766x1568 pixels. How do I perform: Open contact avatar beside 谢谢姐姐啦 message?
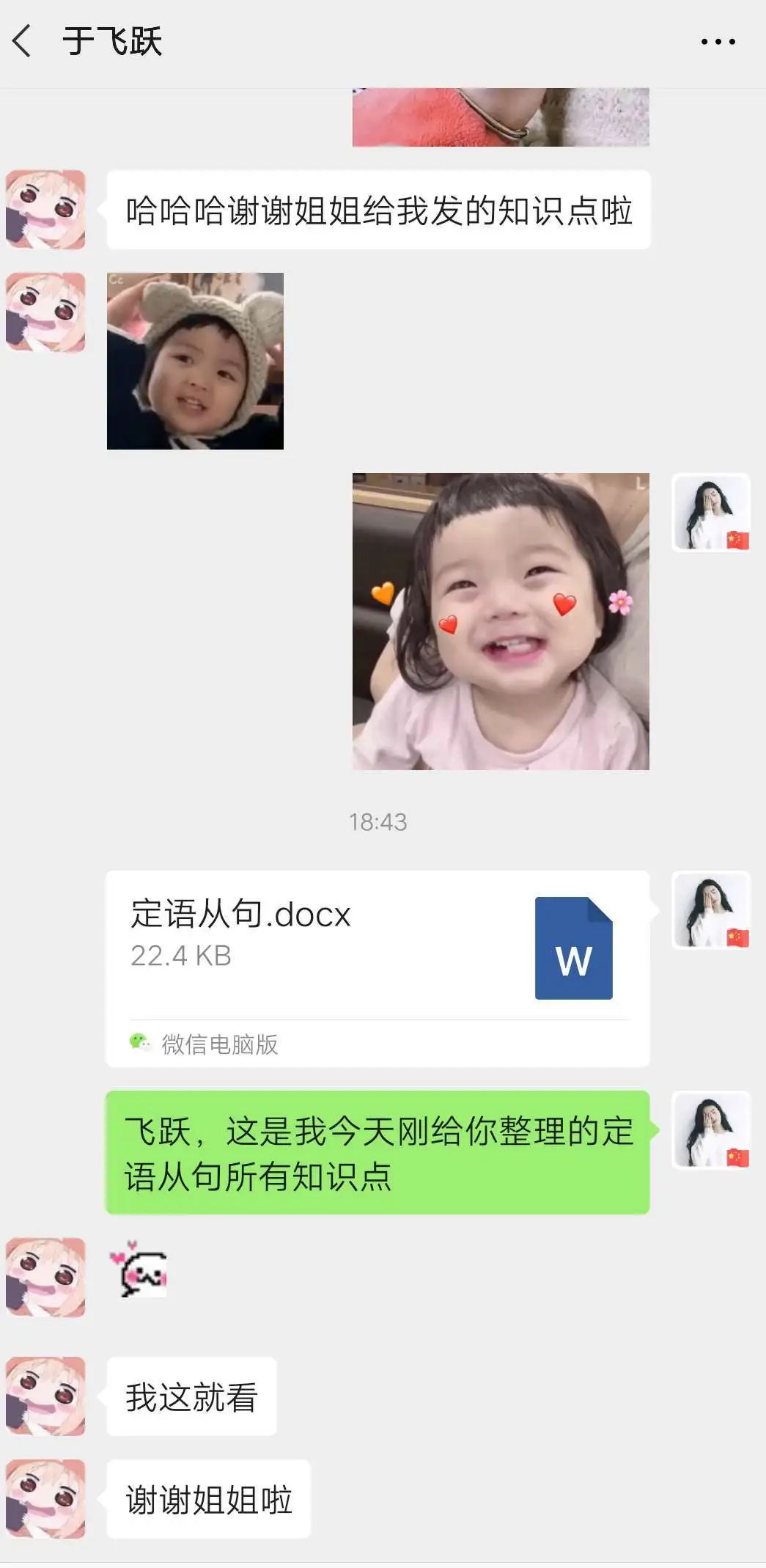point(45,1498)
